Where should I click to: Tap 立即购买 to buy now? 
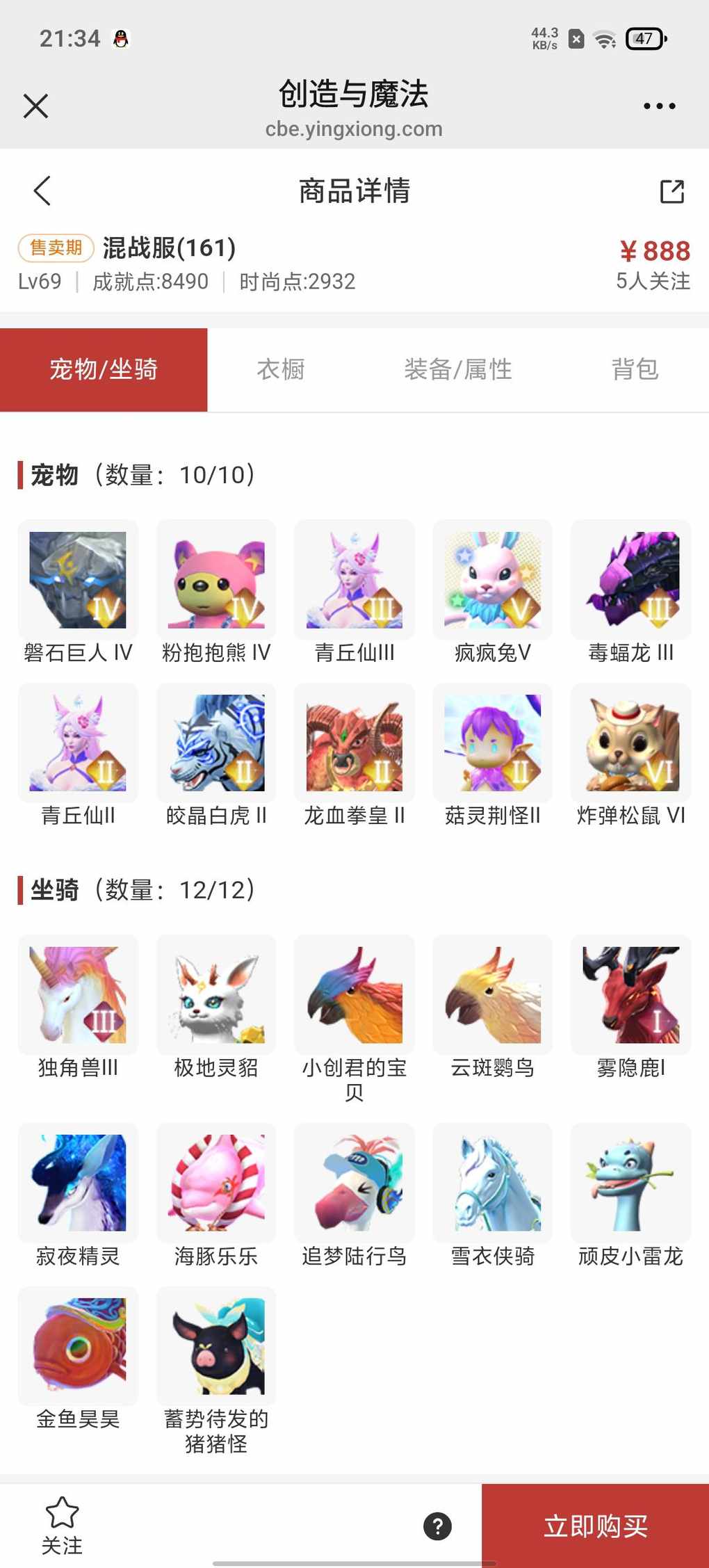pyautogui.click(x=595, y=1526)
